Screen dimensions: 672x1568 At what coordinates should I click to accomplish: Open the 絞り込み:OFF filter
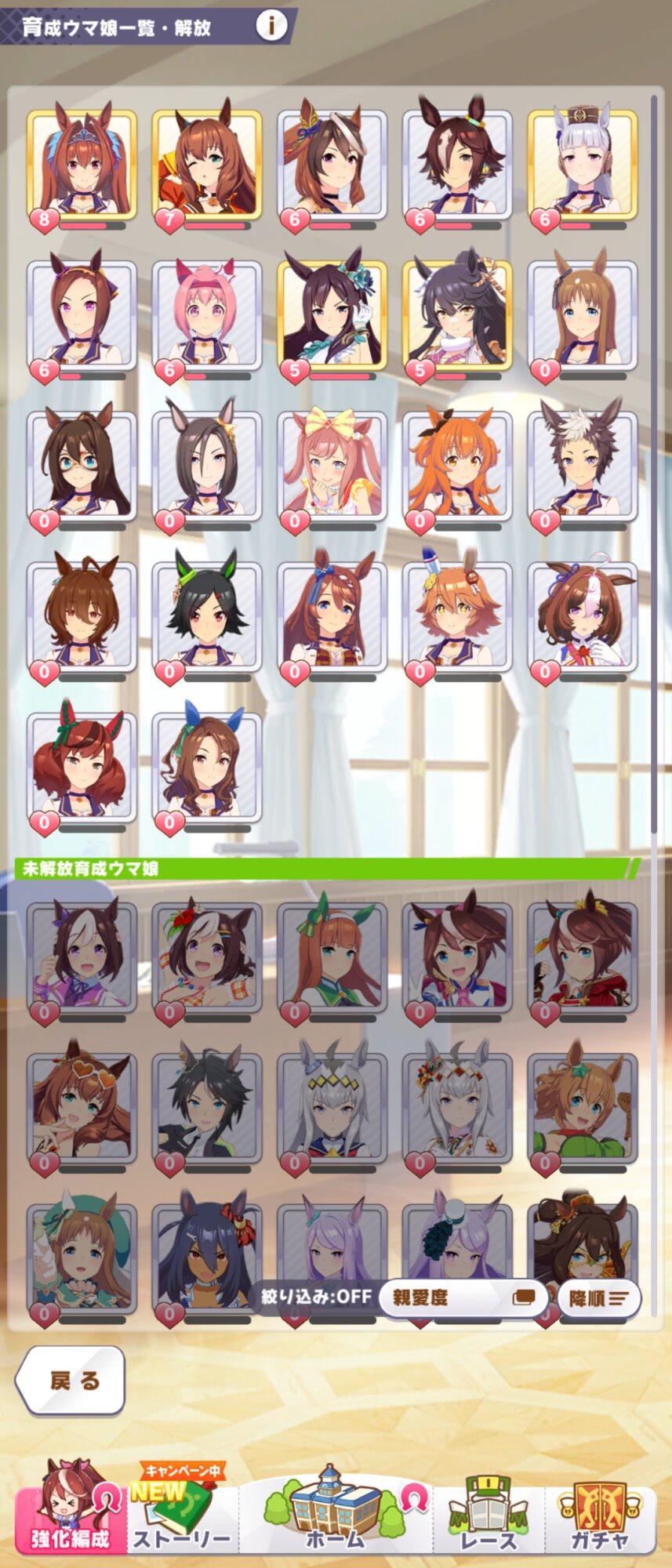coord(316,1297)
